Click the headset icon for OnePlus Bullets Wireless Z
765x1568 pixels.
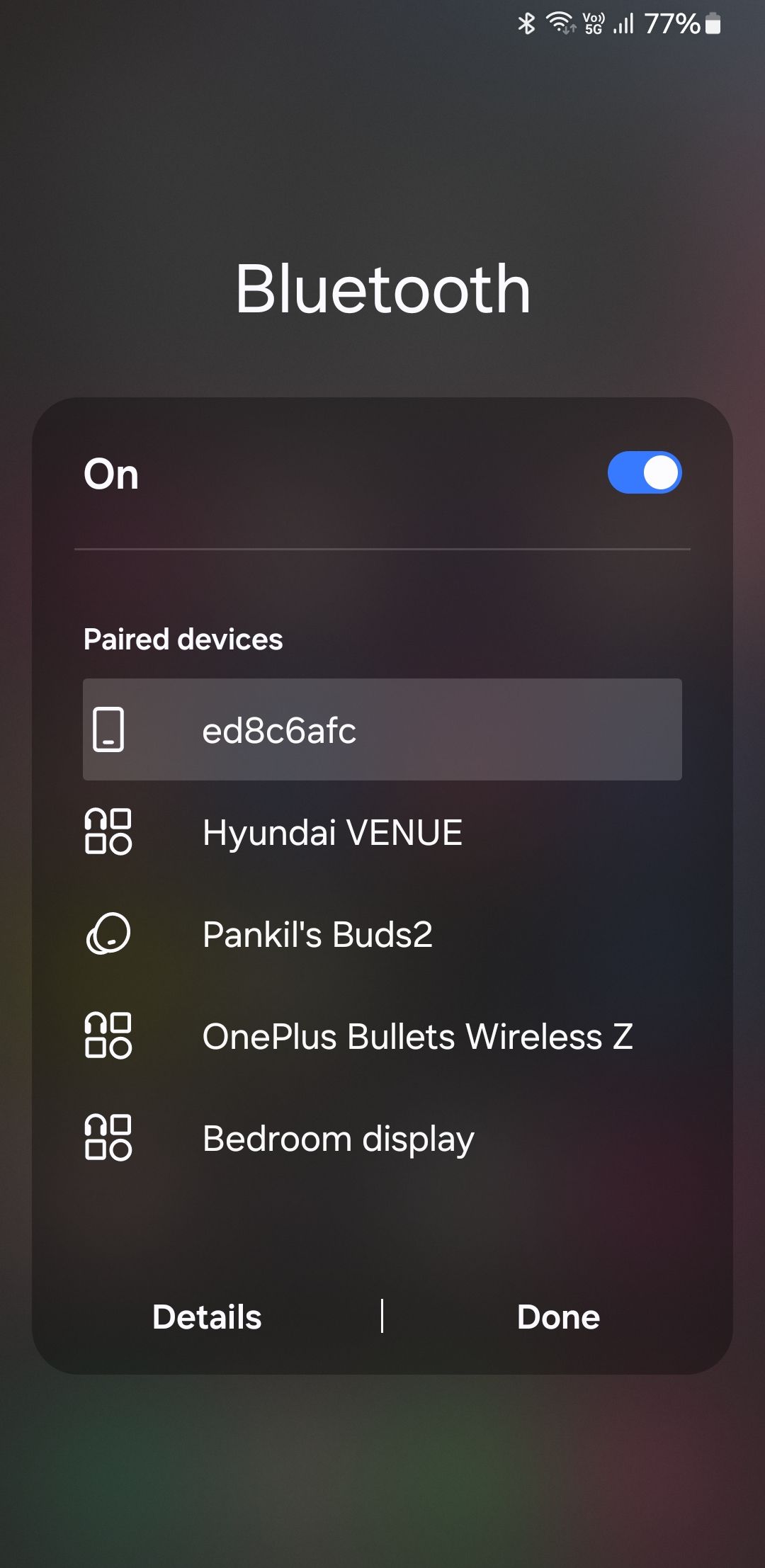click(110, 1036)
